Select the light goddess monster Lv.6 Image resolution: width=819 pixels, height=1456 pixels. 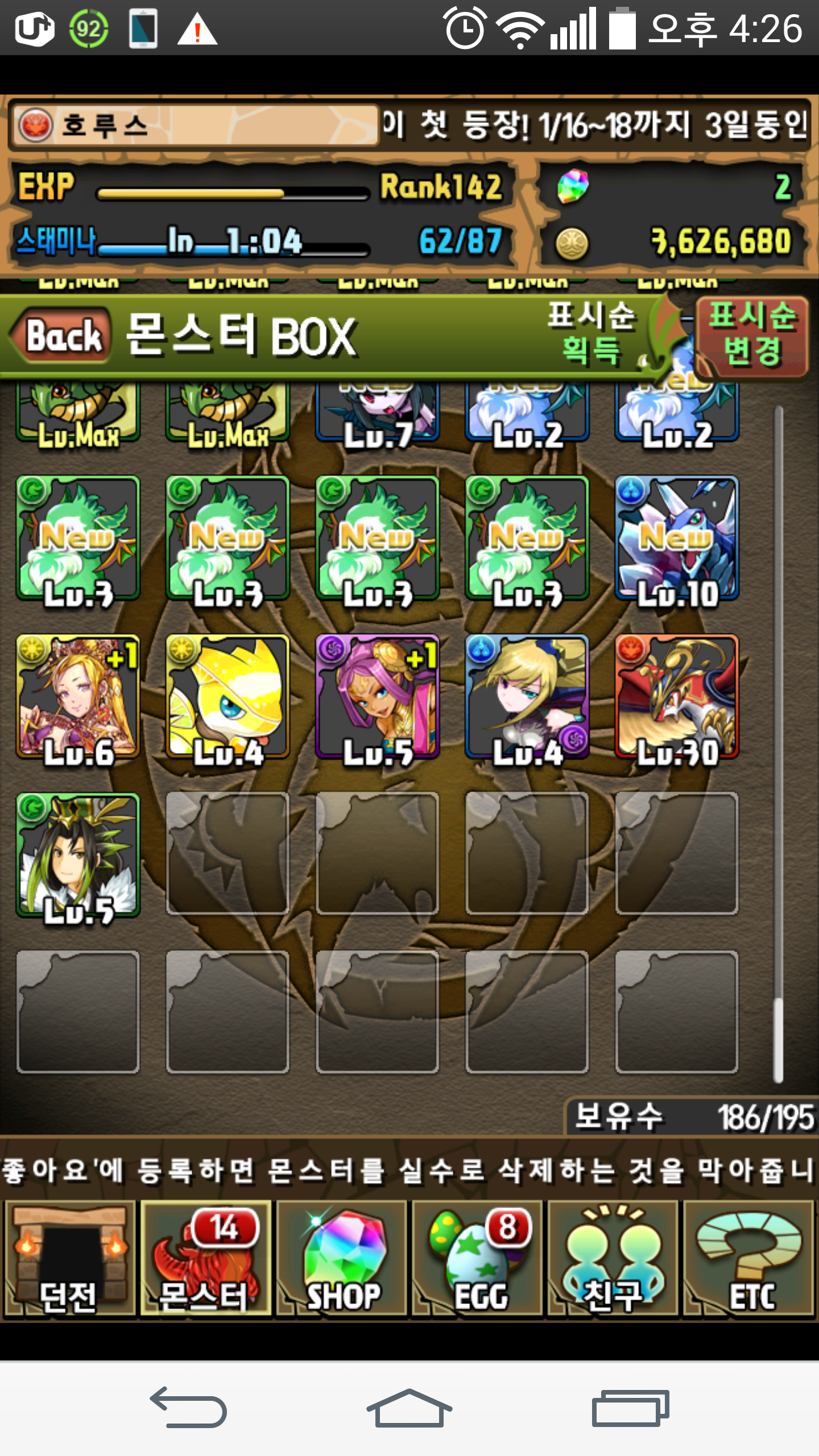click(x=78, y=697)
